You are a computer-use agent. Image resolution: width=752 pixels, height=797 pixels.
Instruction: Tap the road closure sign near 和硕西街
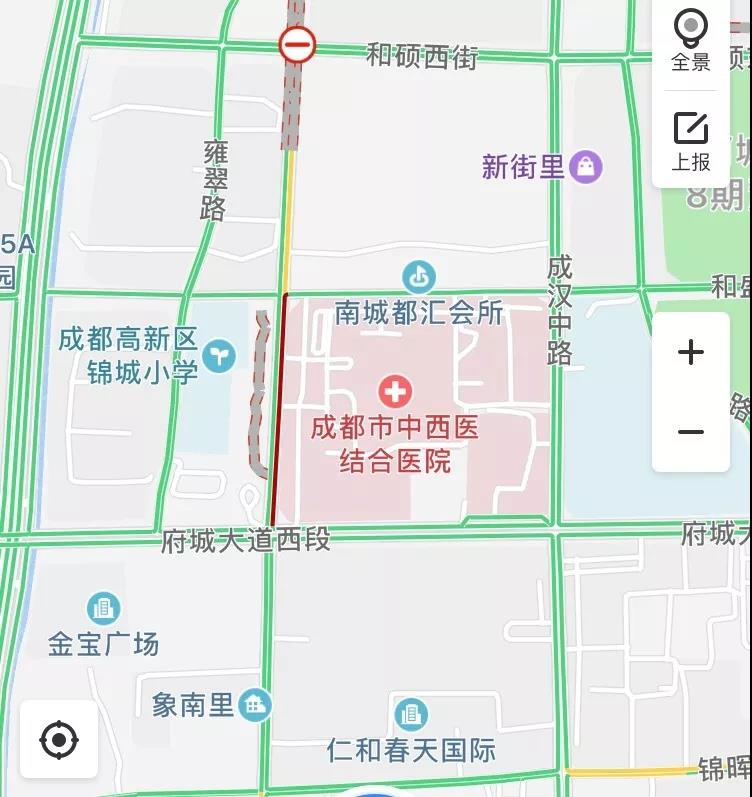[x=297, y=45]
